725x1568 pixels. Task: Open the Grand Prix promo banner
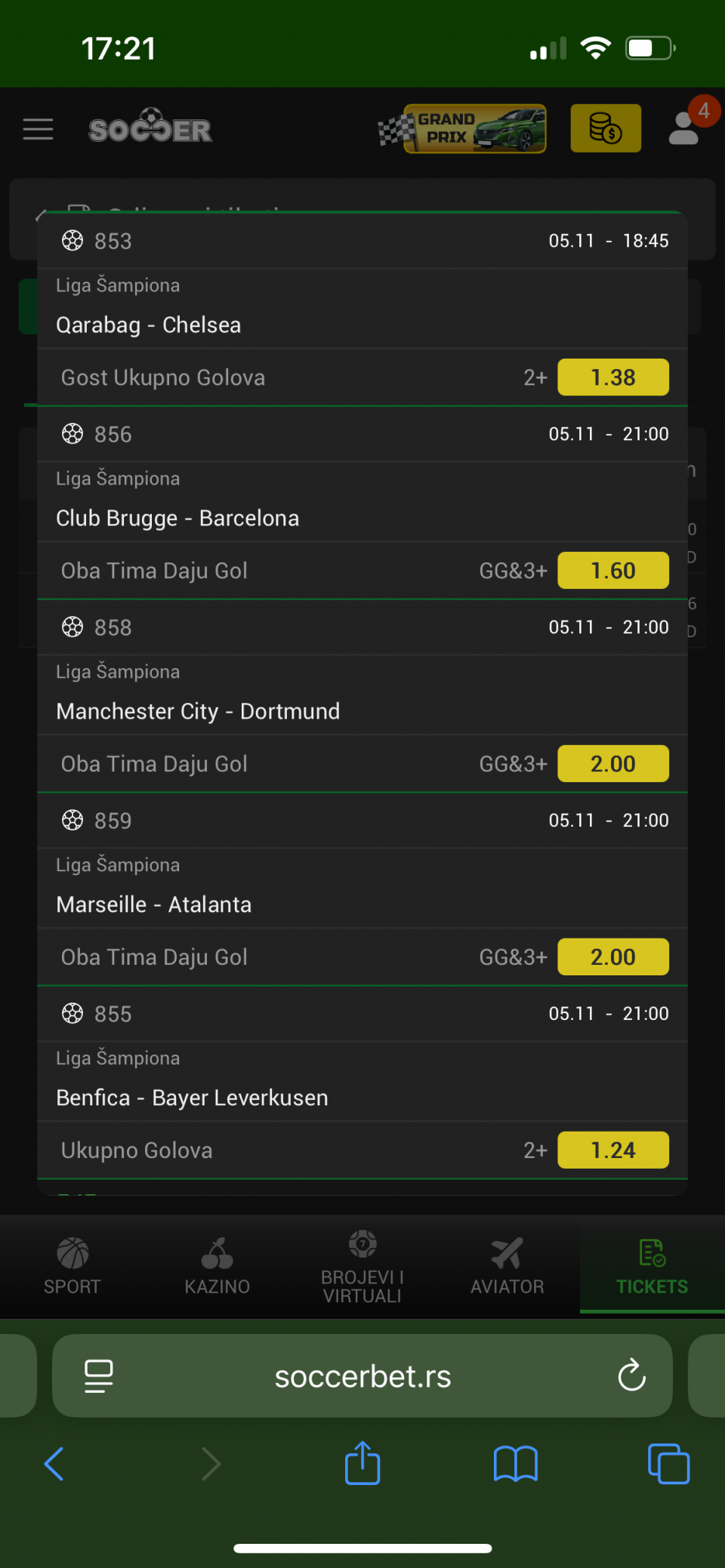pos(462,129)
